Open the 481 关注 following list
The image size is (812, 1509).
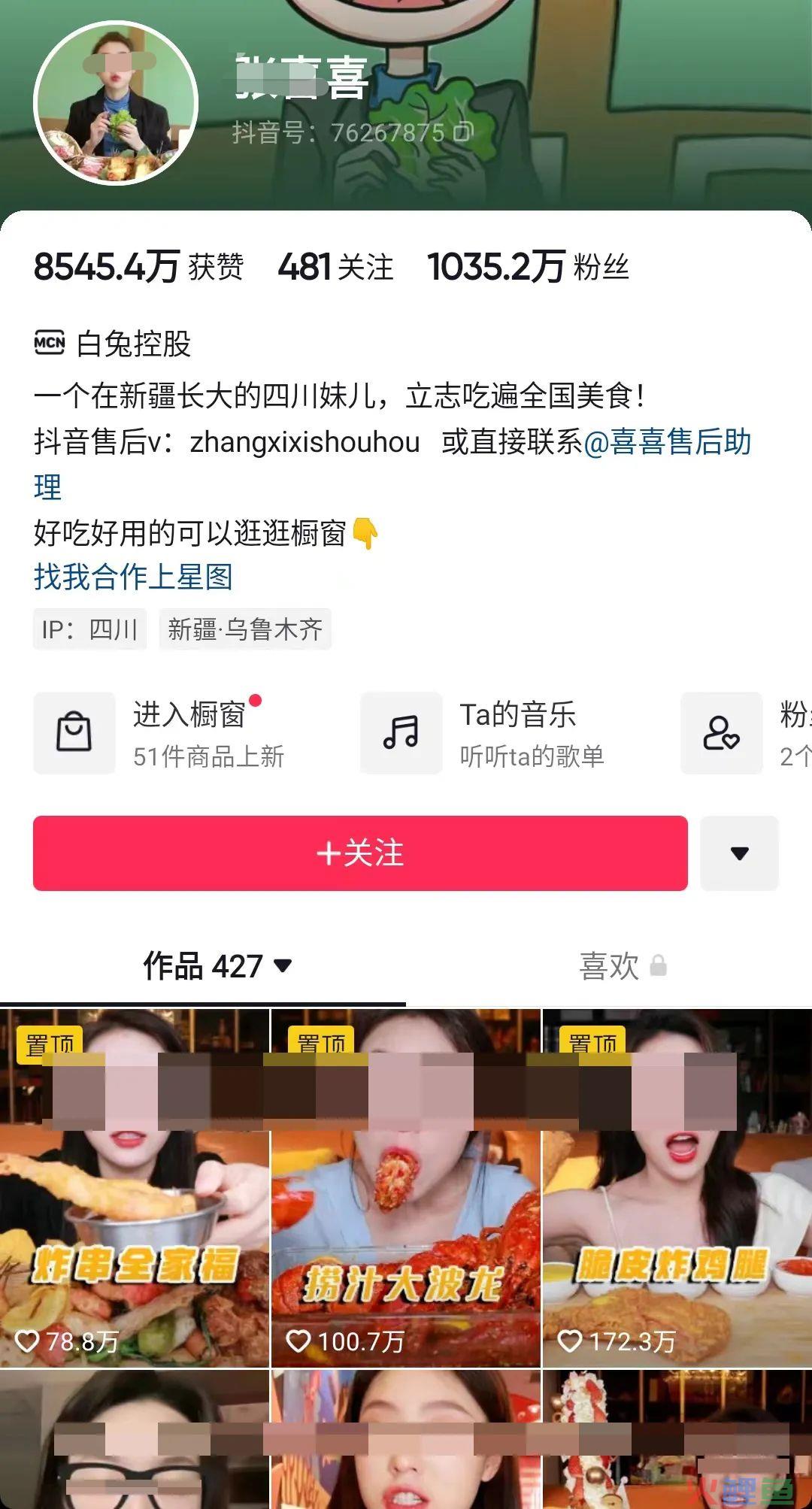pyautogui.click(x=335, y=267)
